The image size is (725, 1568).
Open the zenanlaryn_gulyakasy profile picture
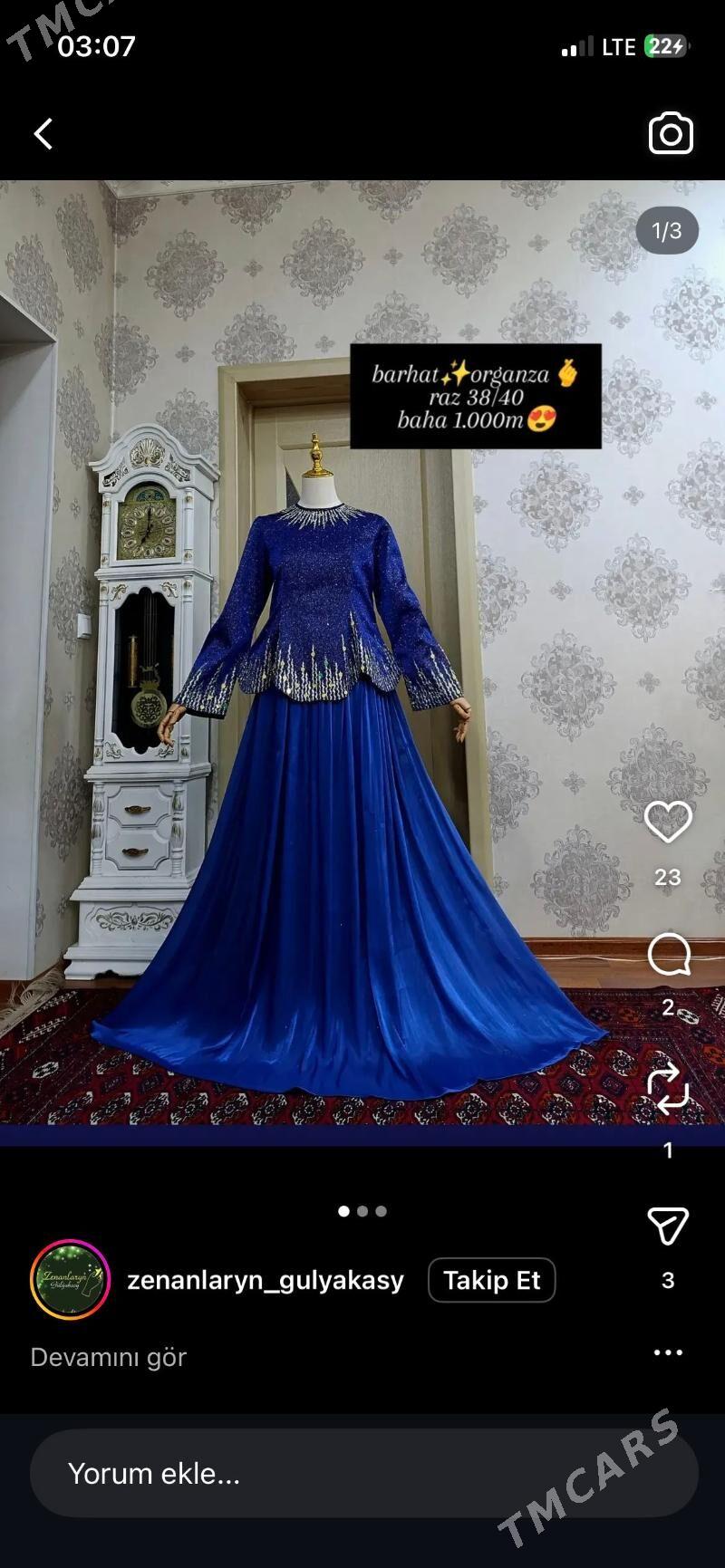pos(70,1280)
